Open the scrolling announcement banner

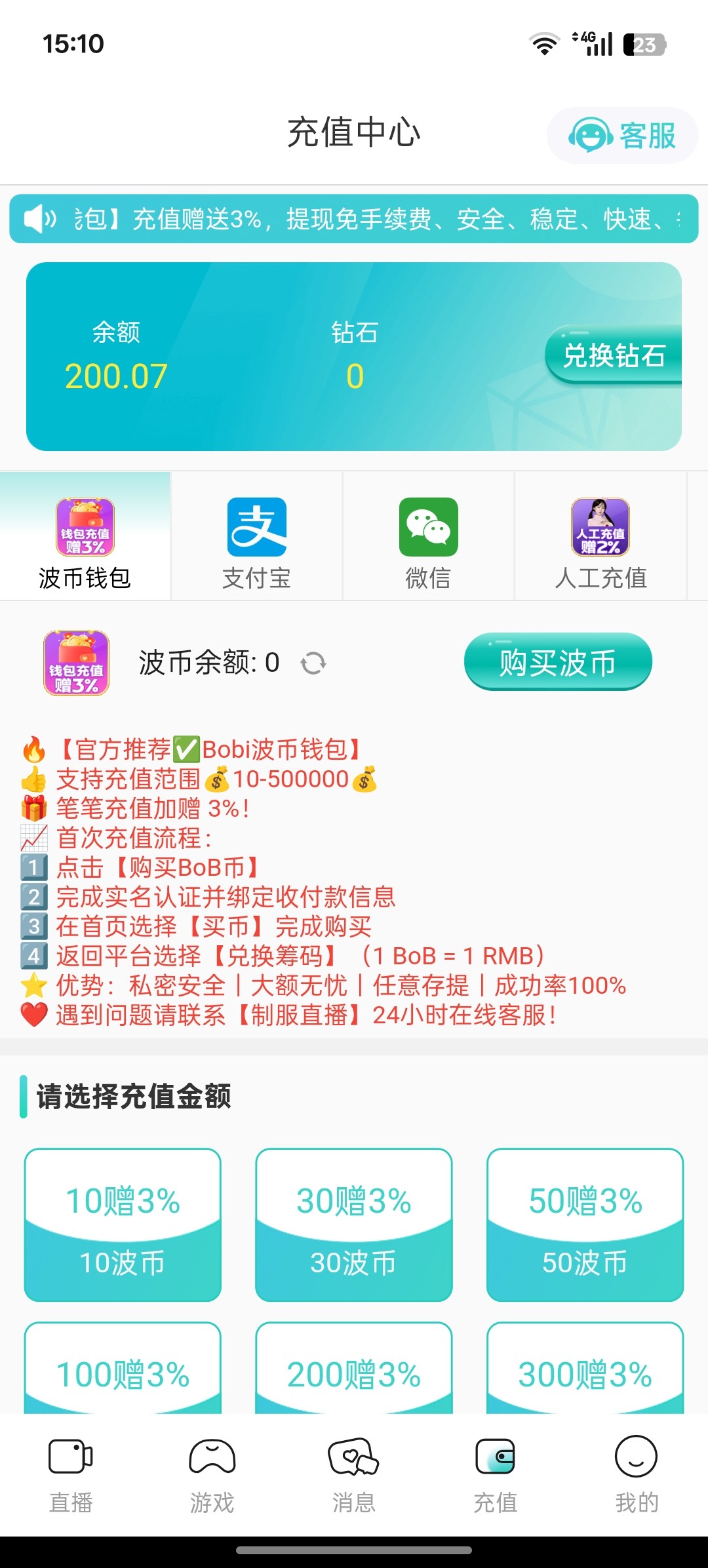354,219
